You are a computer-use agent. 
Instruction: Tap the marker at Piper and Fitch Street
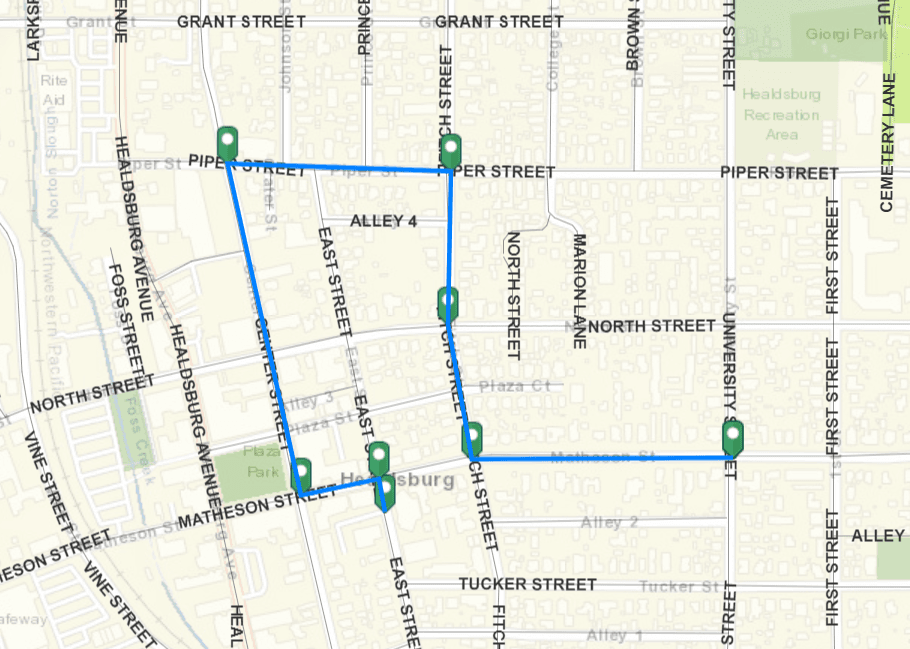450,150
